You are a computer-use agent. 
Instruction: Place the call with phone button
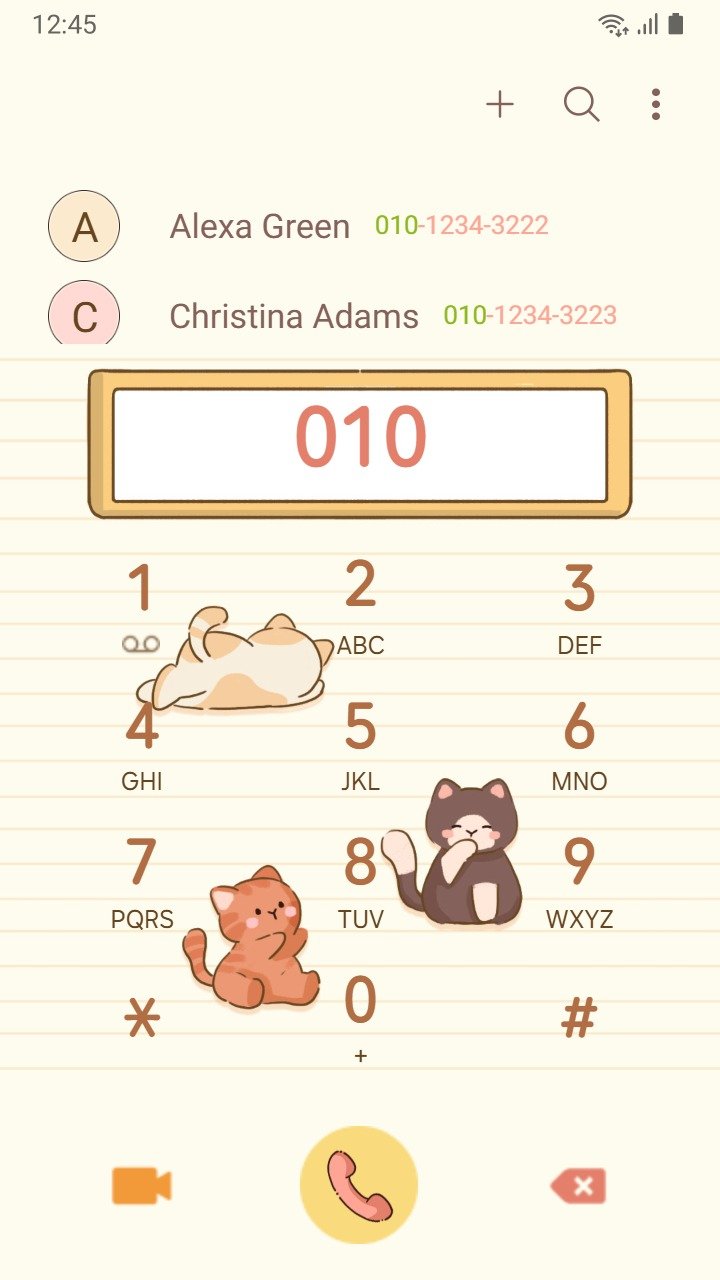359,1185
